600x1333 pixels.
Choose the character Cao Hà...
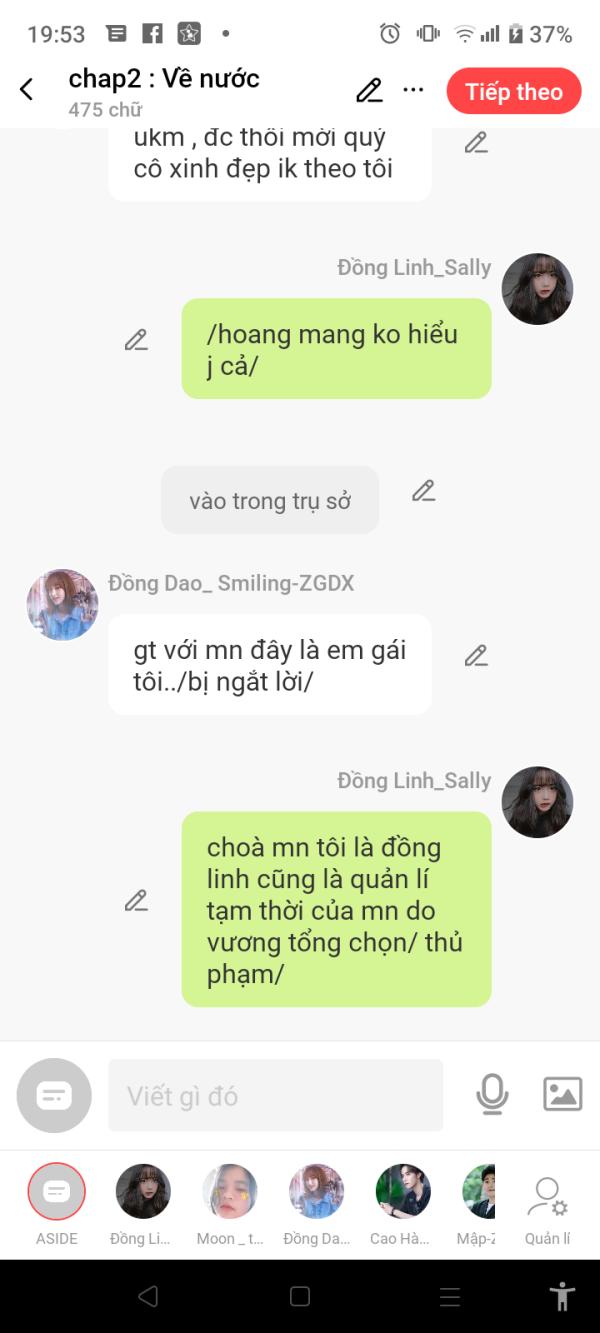click(x=402, y=1192)
